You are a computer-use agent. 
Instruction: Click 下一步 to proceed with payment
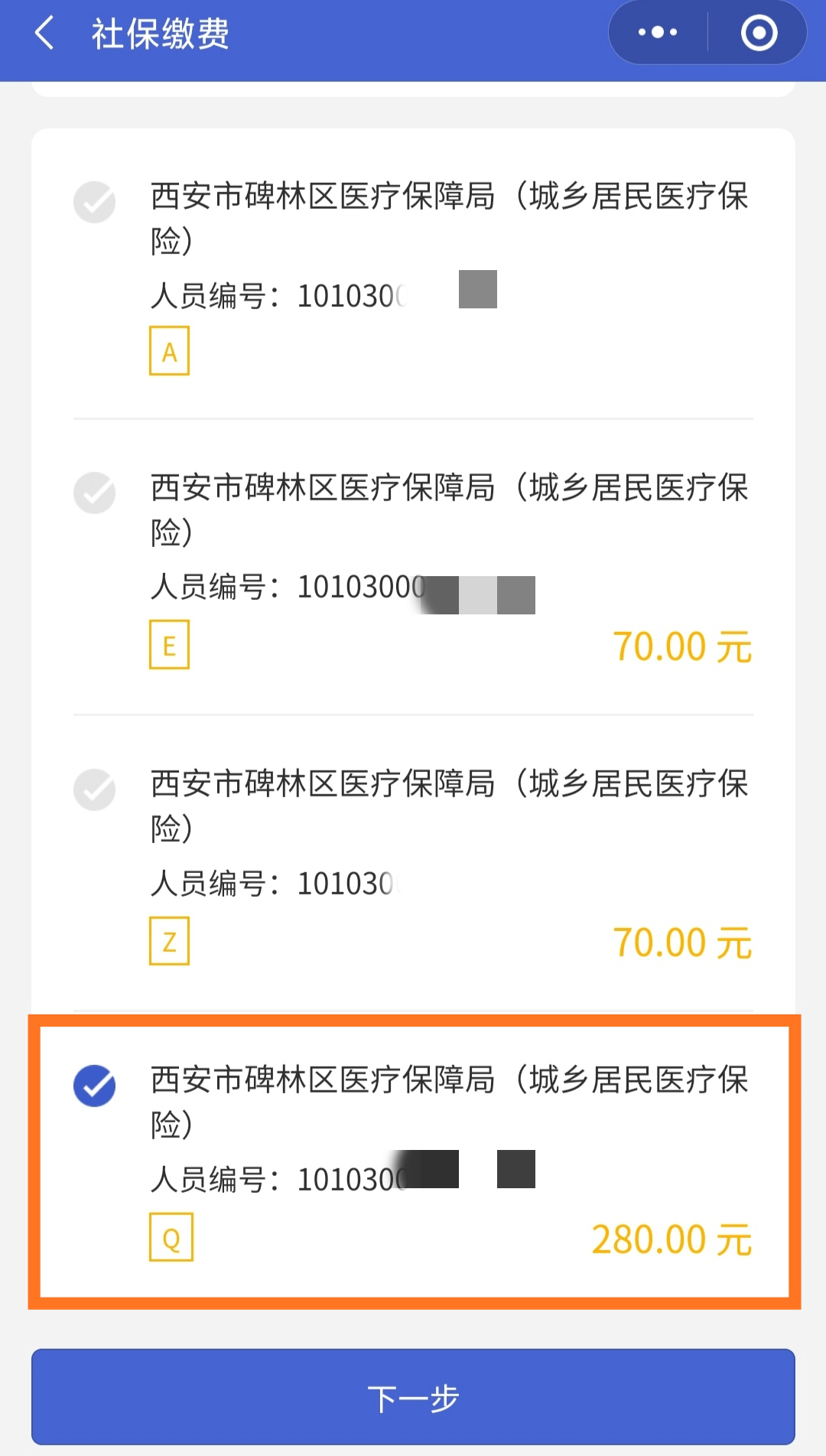click(413, 1397)
